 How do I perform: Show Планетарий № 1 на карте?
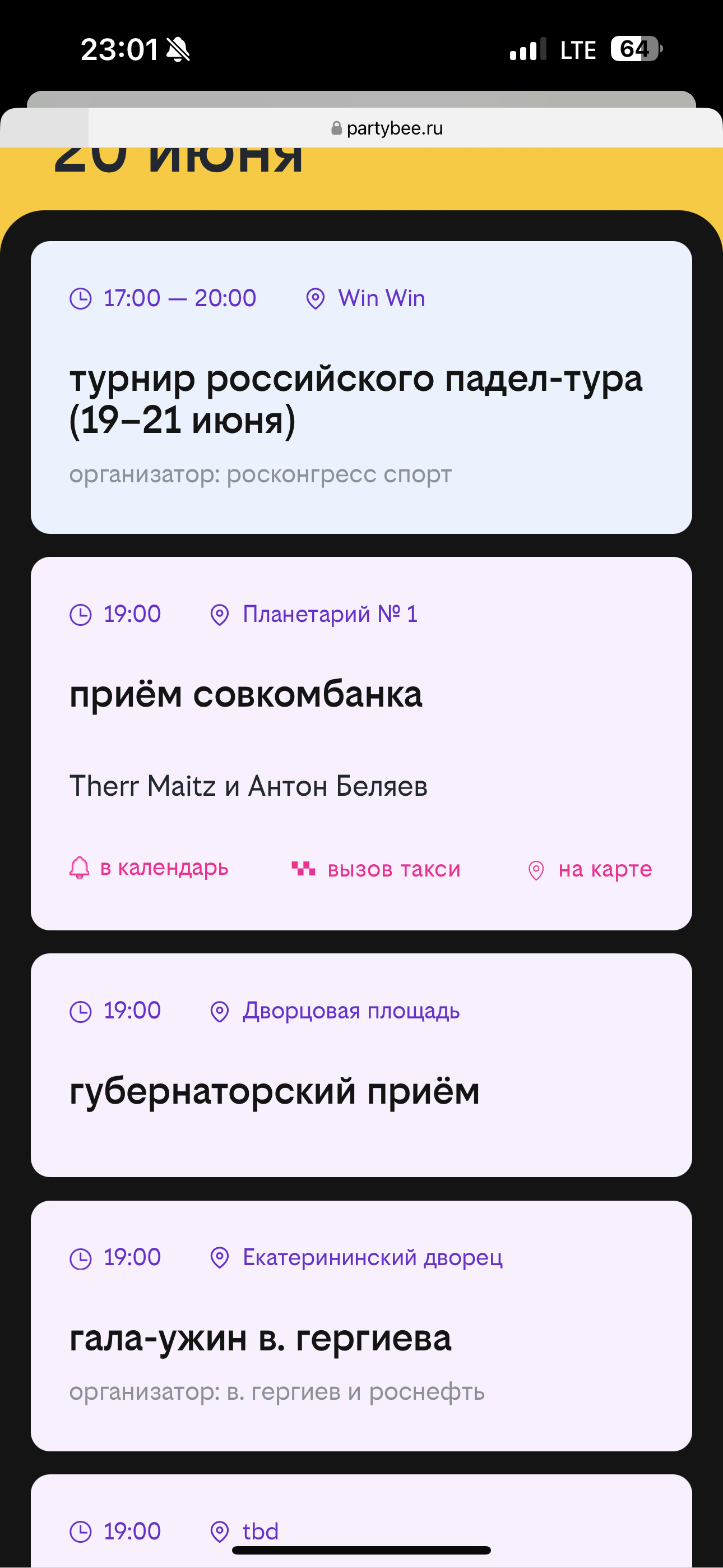point(590,869)
